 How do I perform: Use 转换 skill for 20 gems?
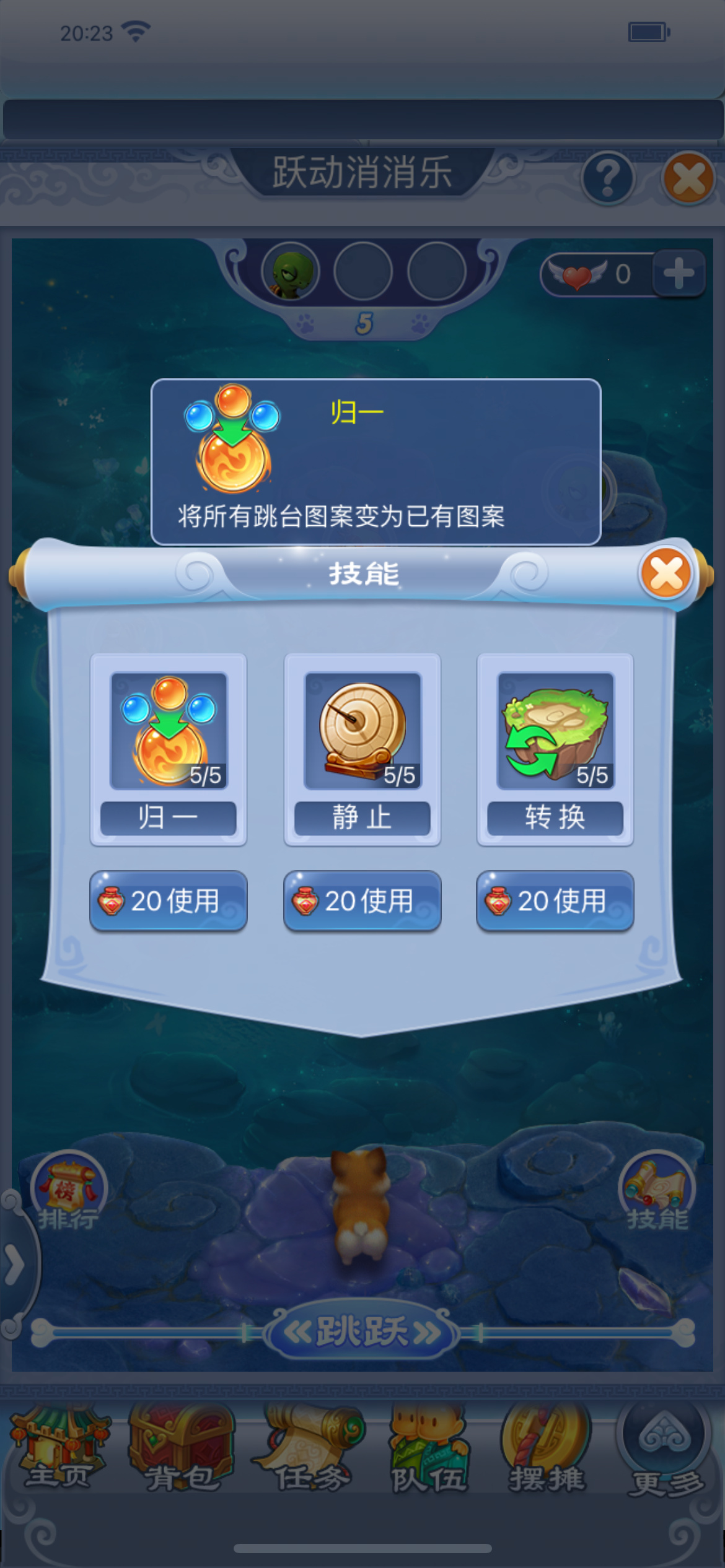click(555, 900)
